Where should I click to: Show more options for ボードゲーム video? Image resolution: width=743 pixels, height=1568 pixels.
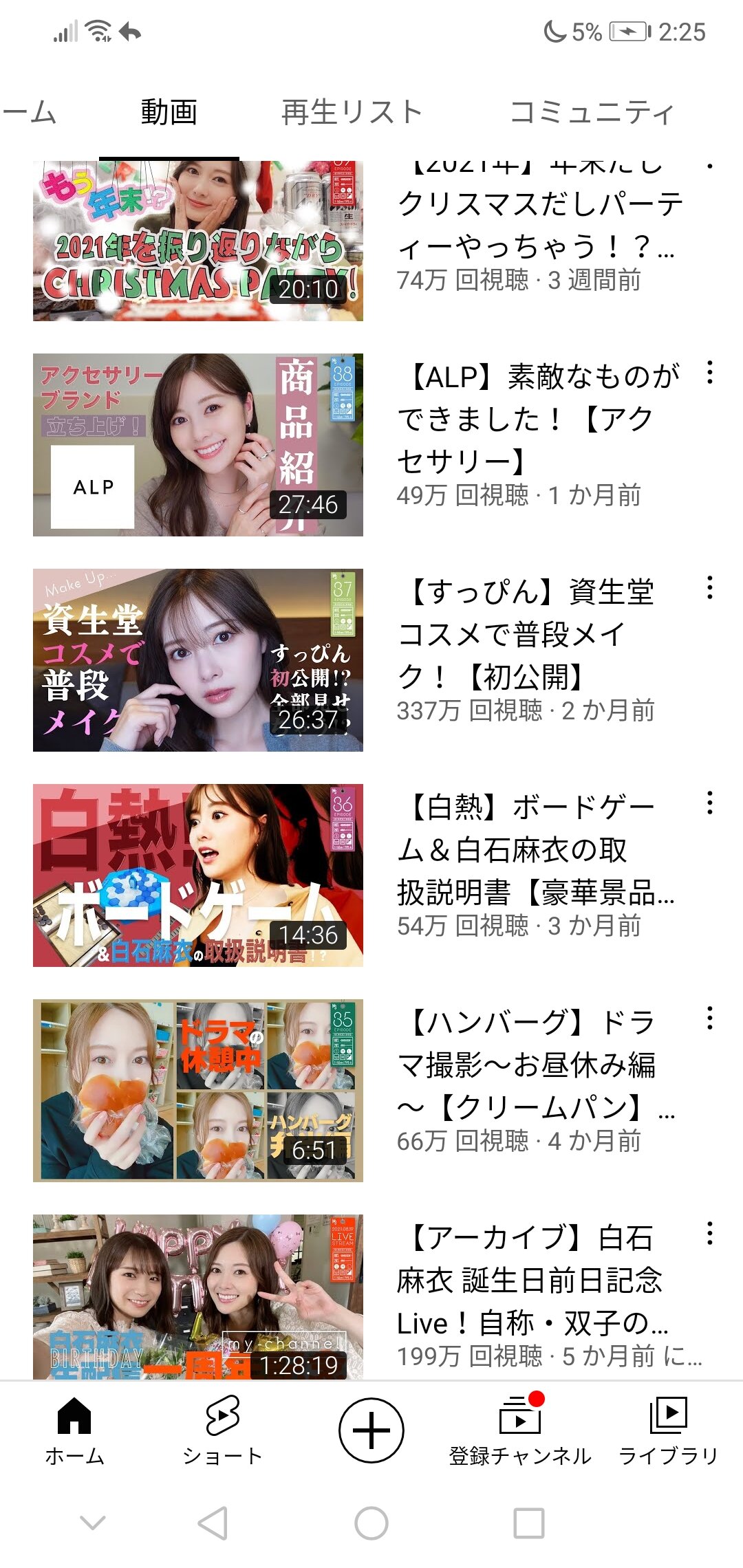[x=710, y=803]
